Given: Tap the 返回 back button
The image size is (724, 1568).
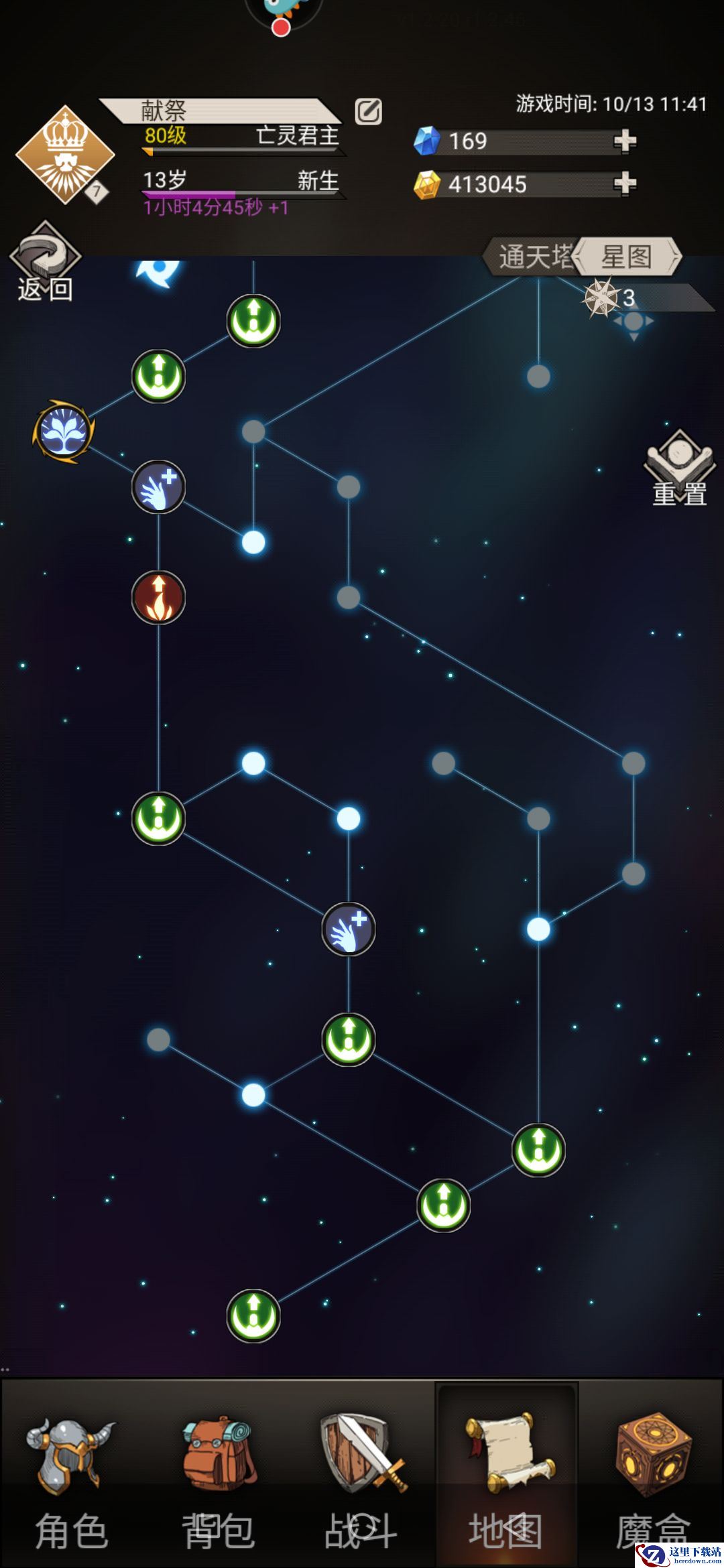Looking at the screenshot, I should [x=44, y=263].
